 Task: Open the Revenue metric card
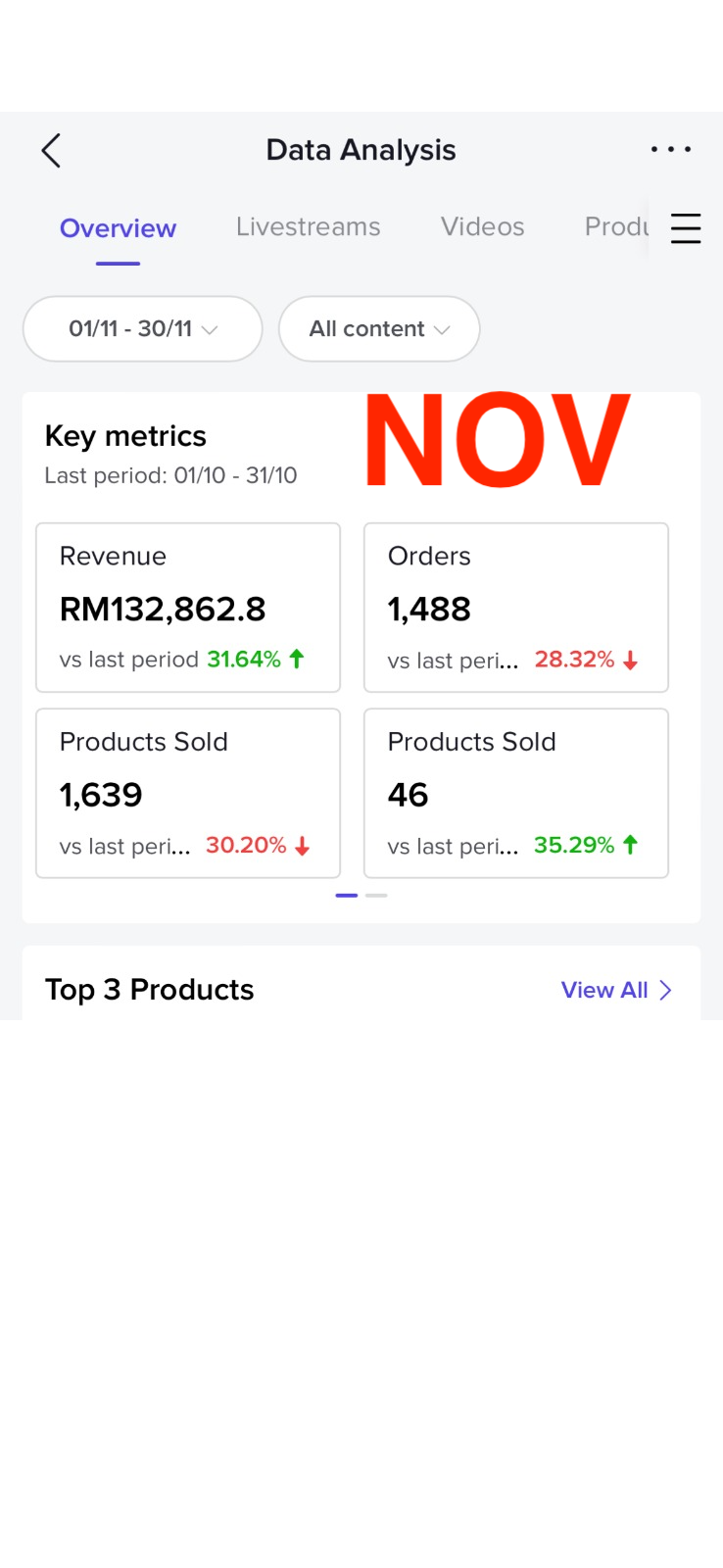(188, 608)
